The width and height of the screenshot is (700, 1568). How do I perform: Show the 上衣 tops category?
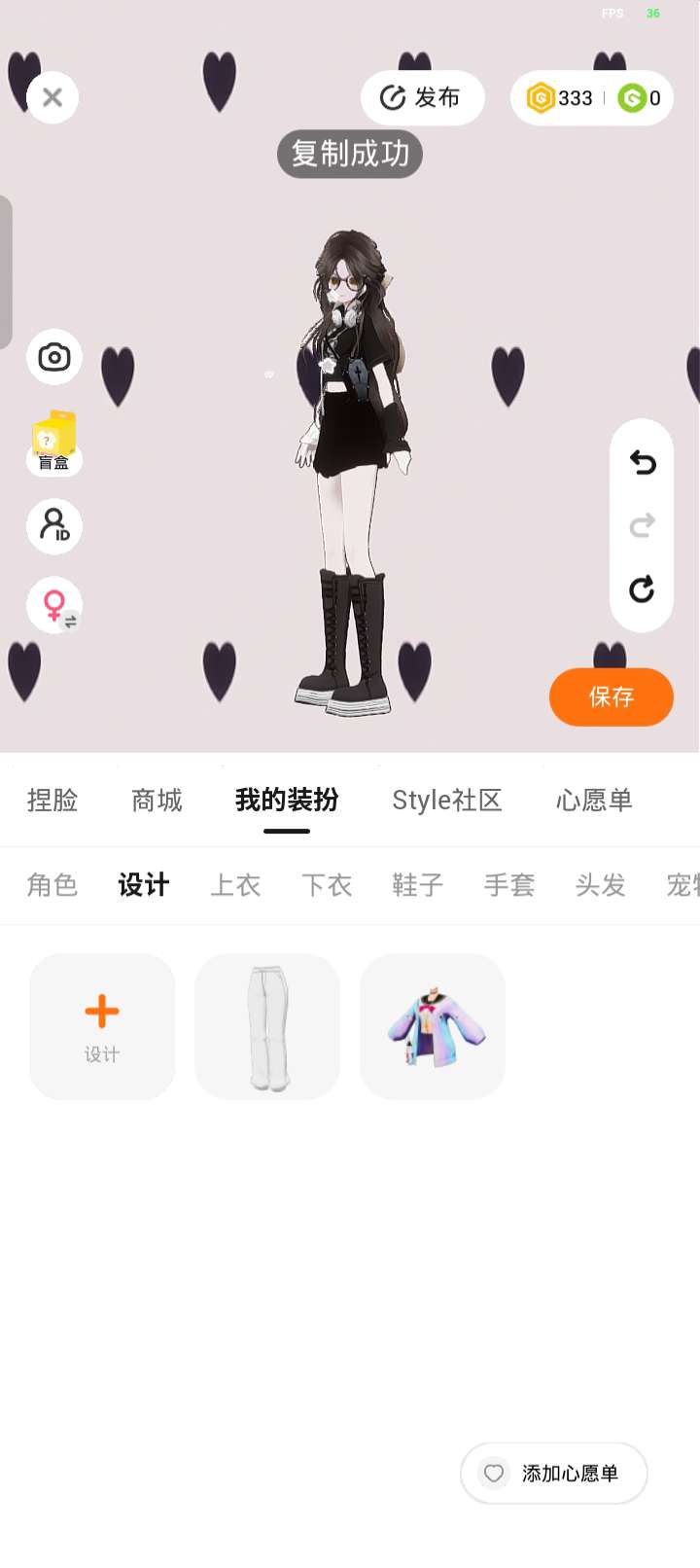(235, 885)
